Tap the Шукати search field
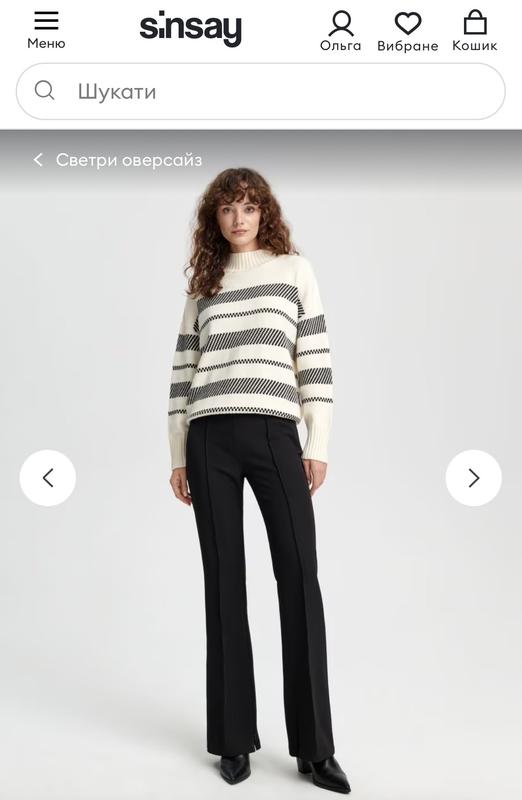The height and width of the screenshot is (800, 522). pyautogui.click(x=261, y=92)
